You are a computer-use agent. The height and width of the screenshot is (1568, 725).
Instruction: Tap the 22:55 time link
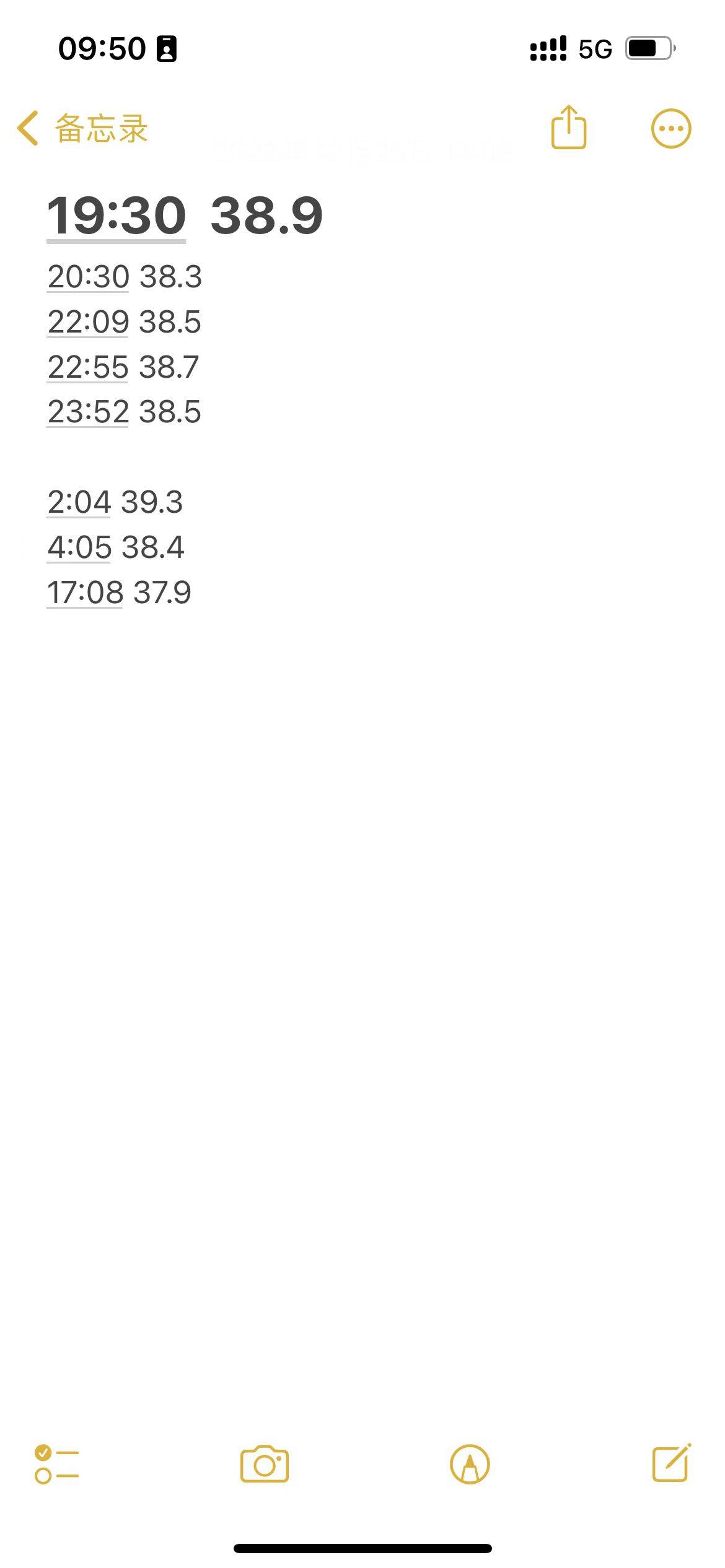coord(88,367)
